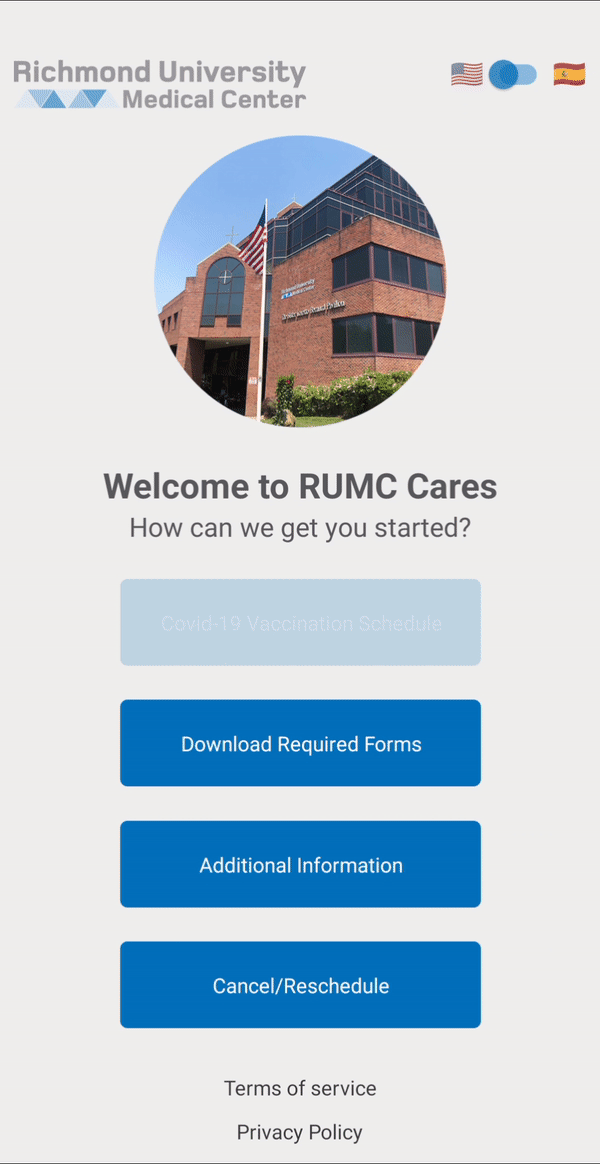View the Privacy Policy
Viewport: 600px width, 1164px height.
[300, 1132]
